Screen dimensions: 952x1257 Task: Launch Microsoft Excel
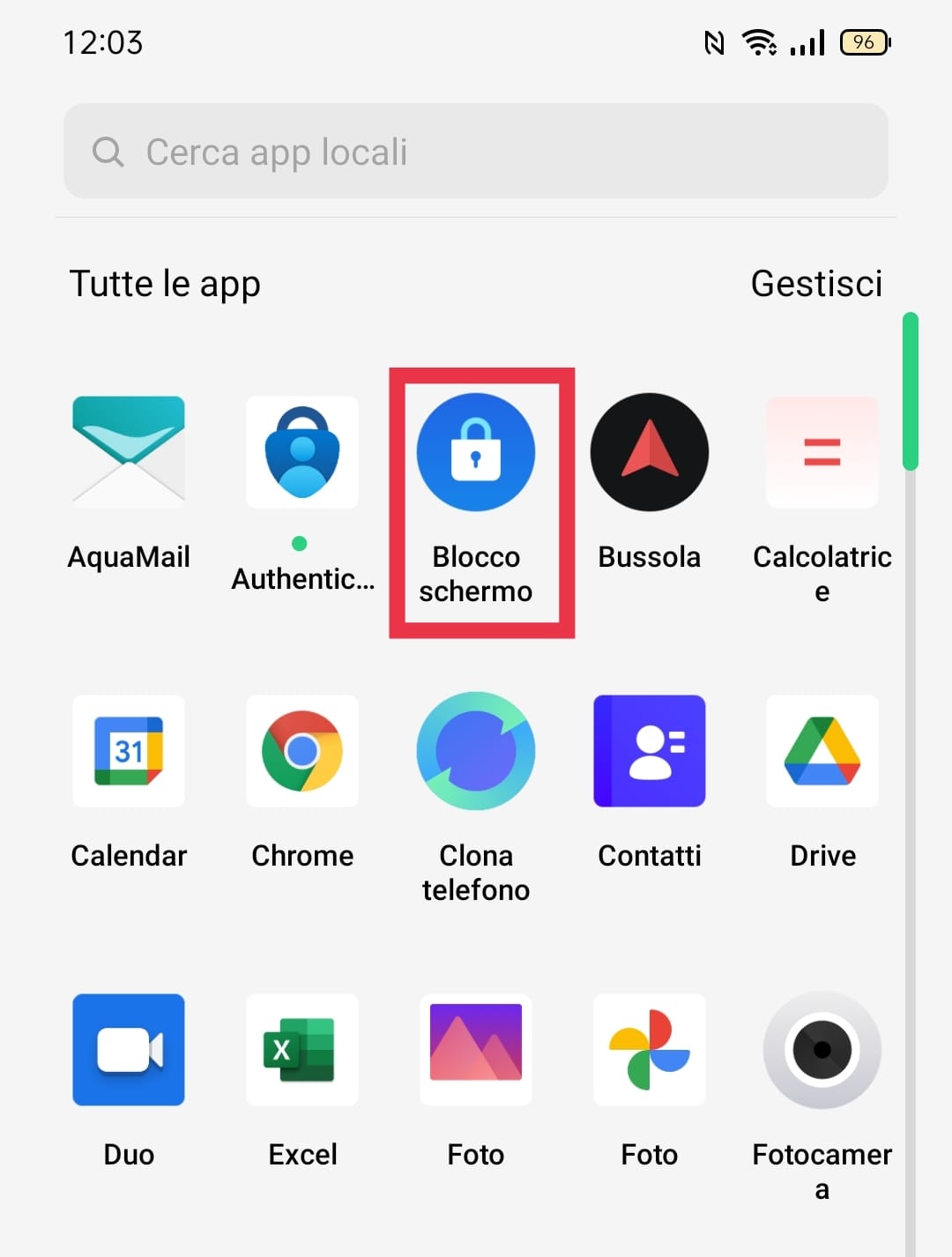[x=302, y=1050]
